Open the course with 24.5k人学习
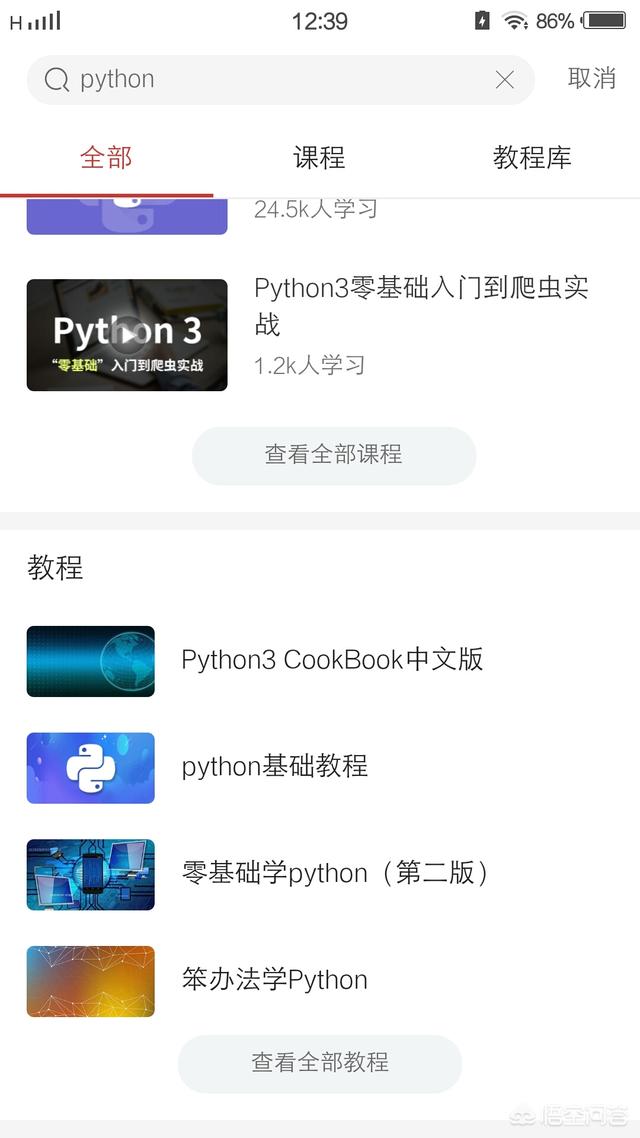Viewport: 640px width, 1138px height. point(316,210)
